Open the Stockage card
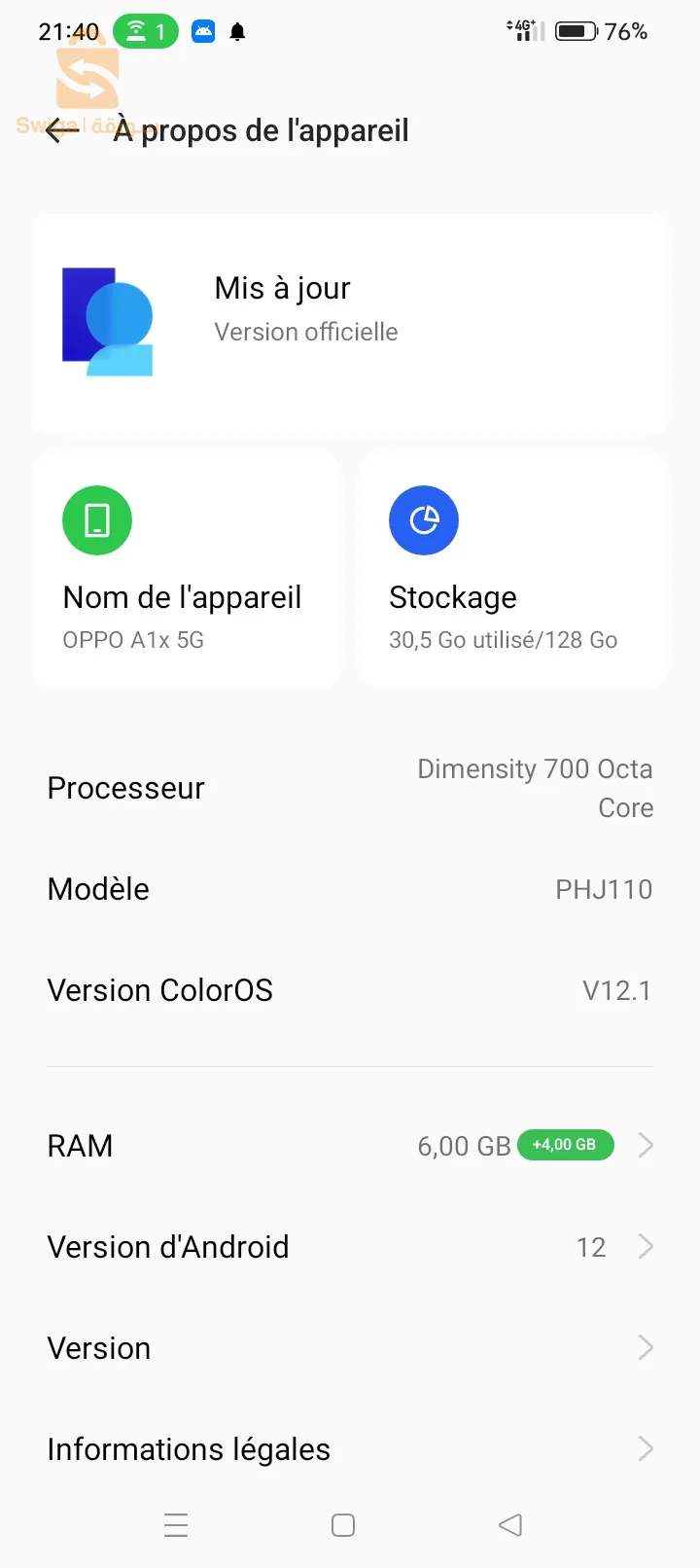700x1568 pixels. click(x=512, y=570)
